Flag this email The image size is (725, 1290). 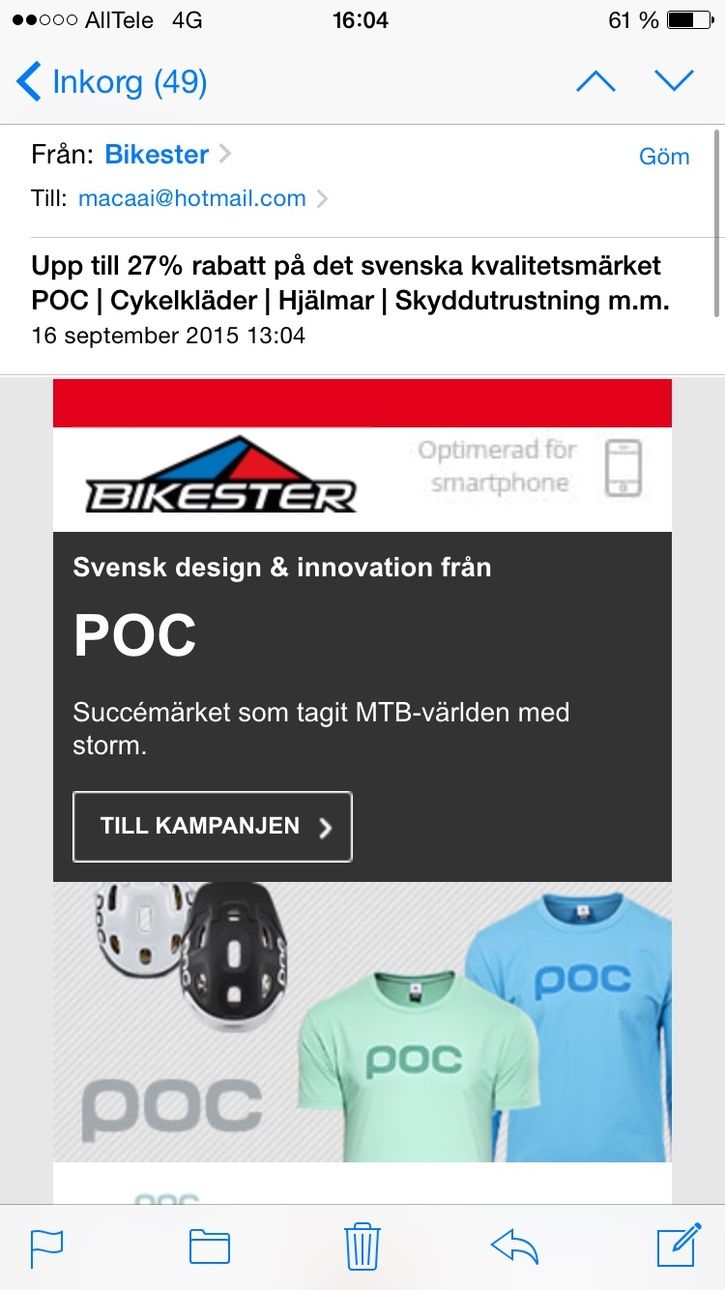click(x=47, y=1247)
